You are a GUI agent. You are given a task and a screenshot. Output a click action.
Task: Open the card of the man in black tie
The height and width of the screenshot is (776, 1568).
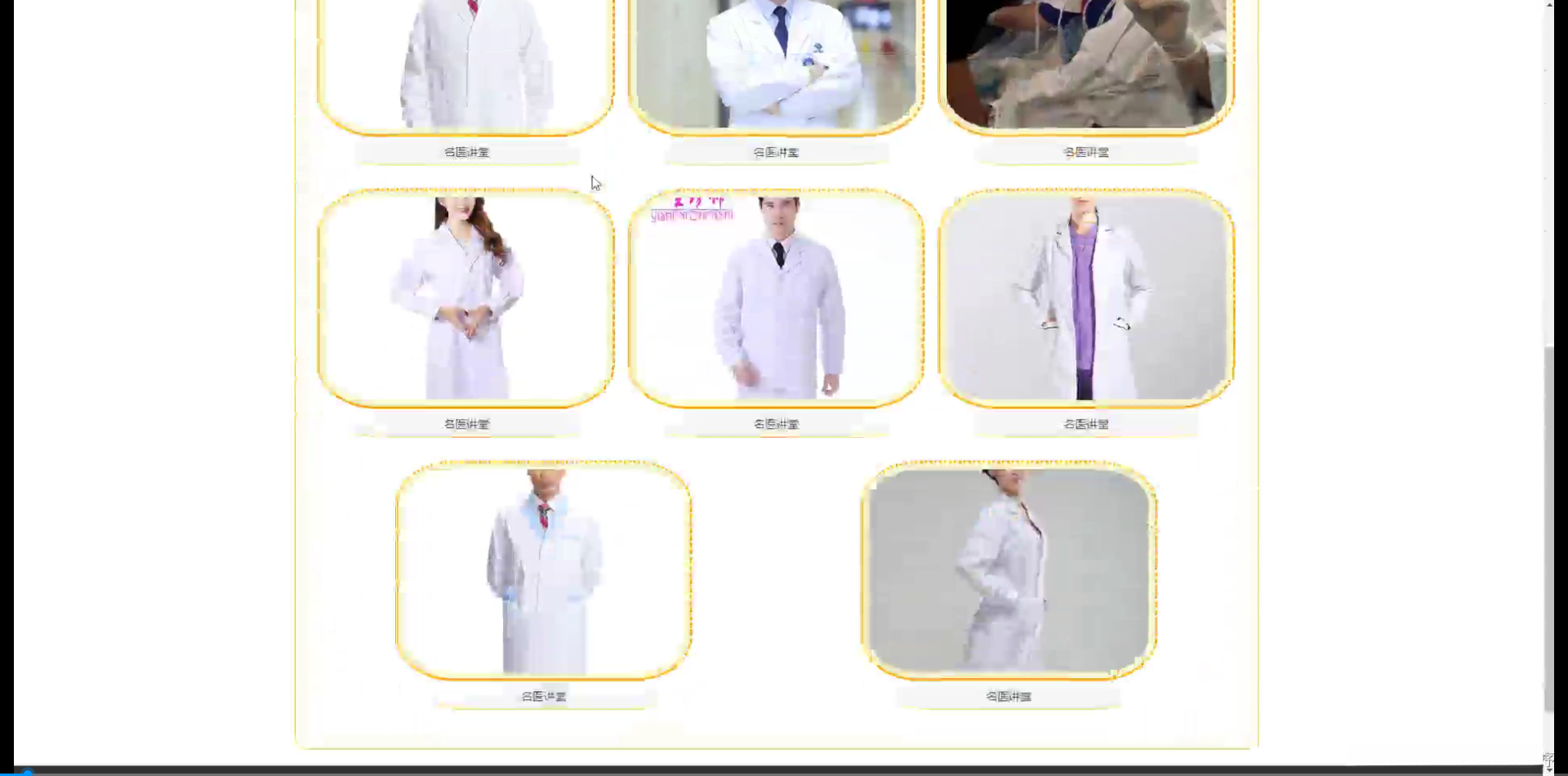click(776, 298)
